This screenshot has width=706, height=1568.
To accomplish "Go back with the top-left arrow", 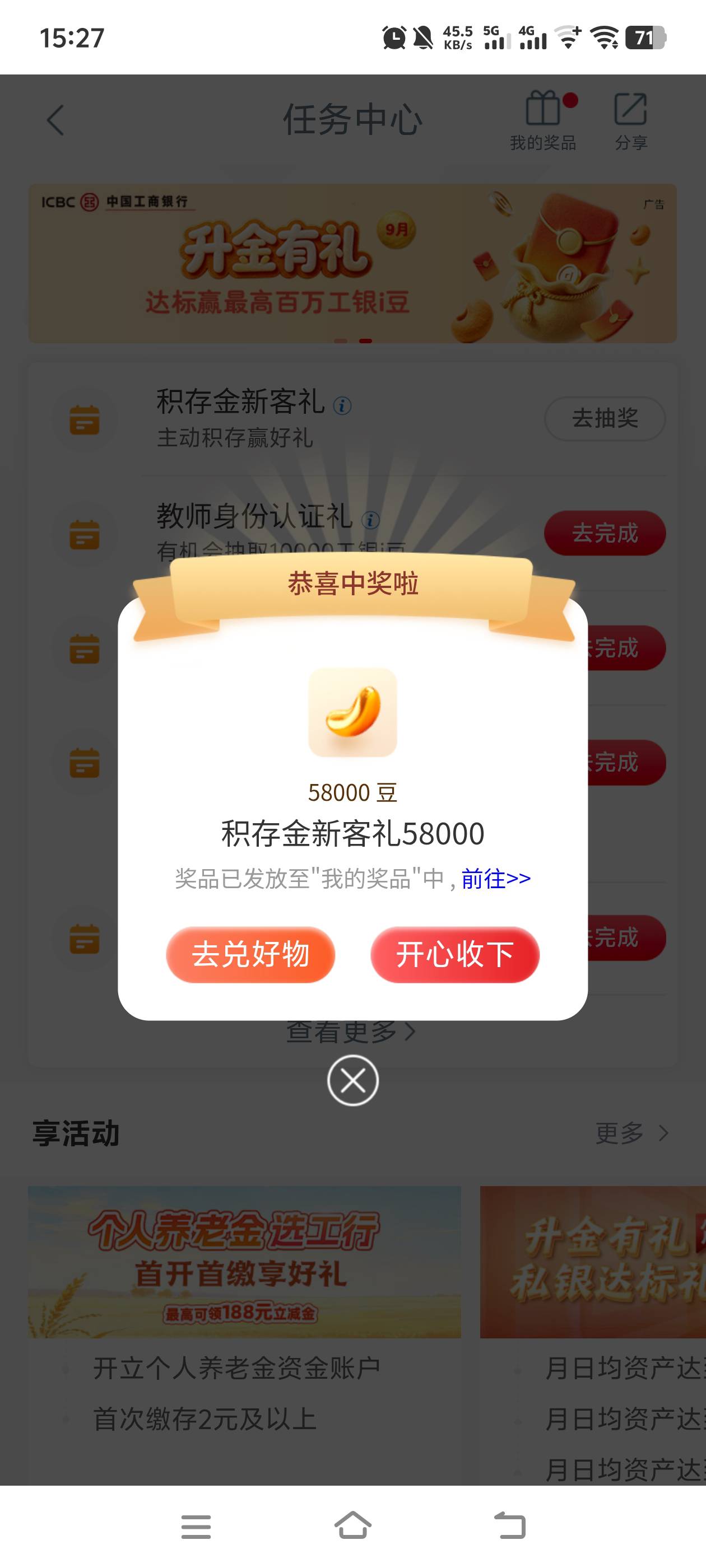I will point(55,119).
